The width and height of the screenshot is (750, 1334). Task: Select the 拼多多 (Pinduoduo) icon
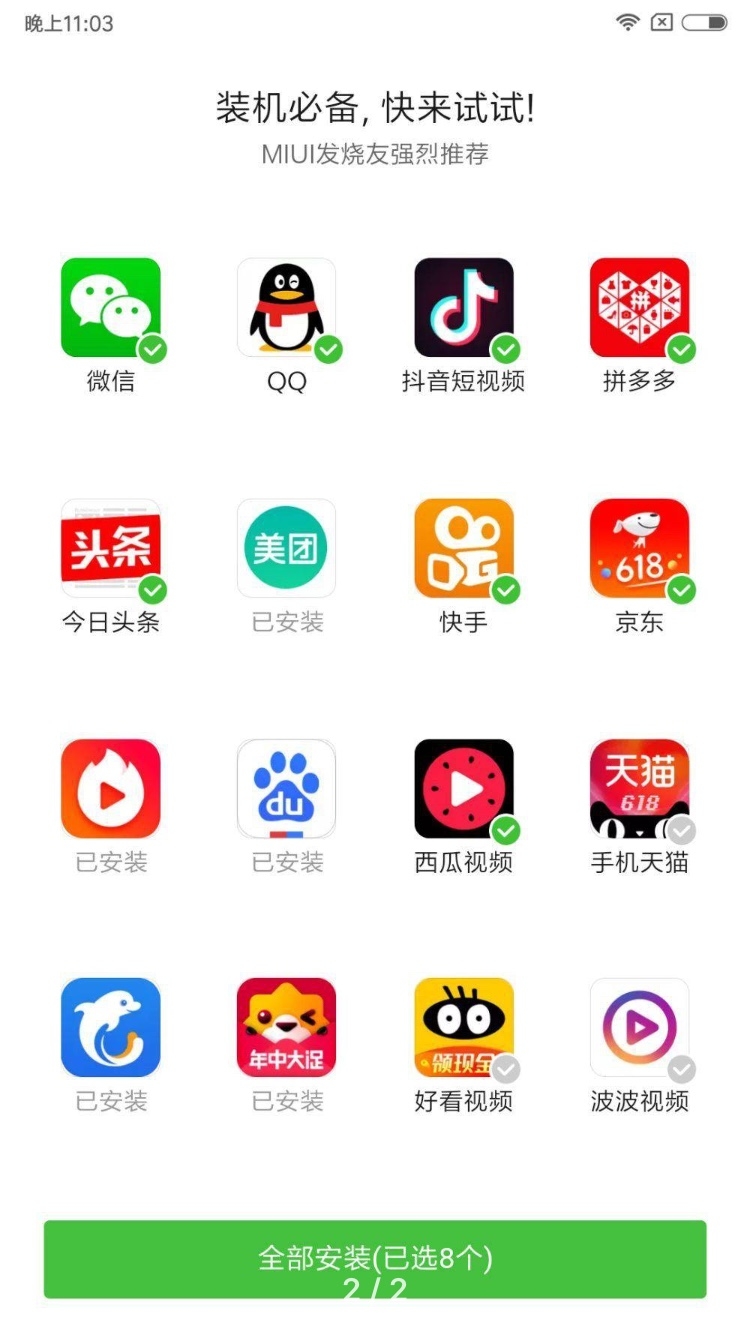point(639,305)
